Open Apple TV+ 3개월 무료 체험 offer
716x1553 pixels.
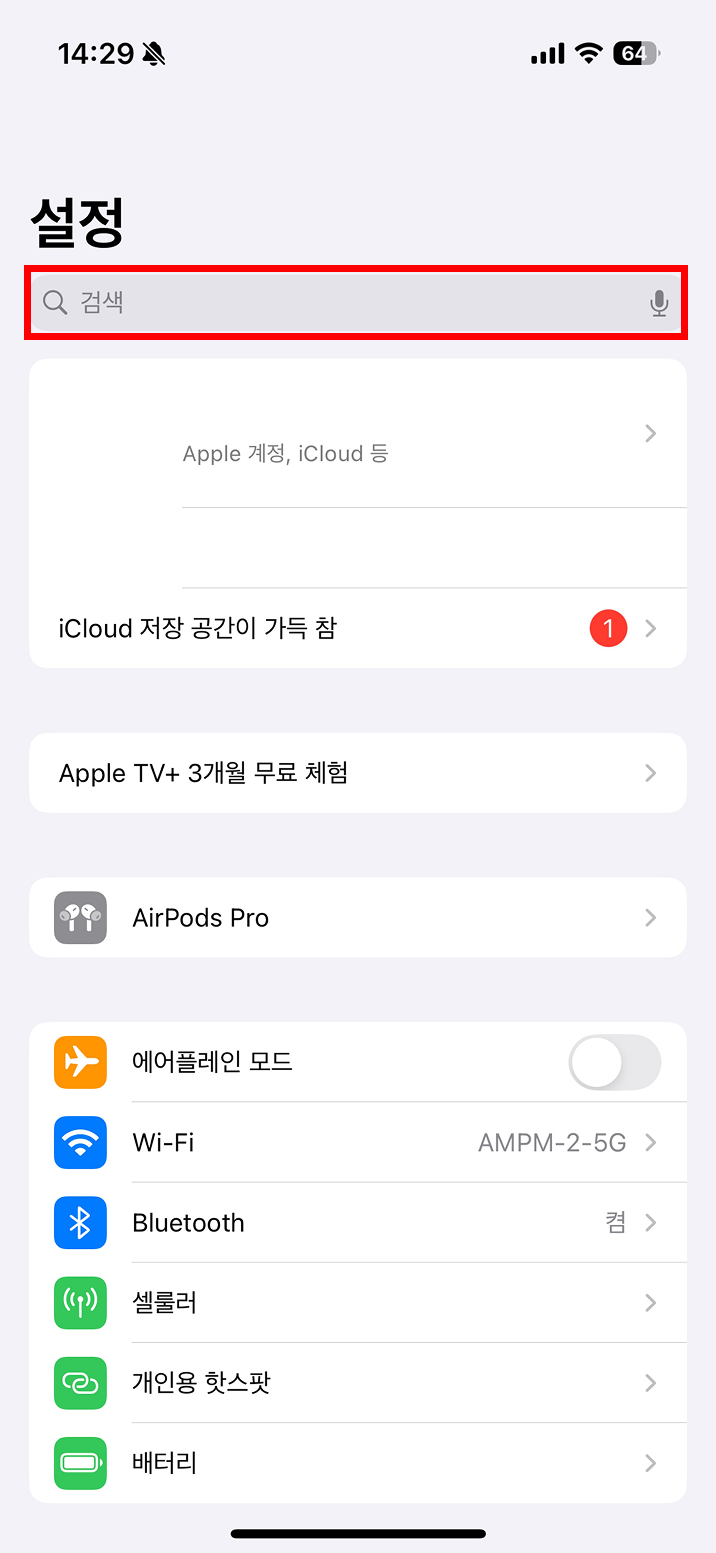coord(358,773)
